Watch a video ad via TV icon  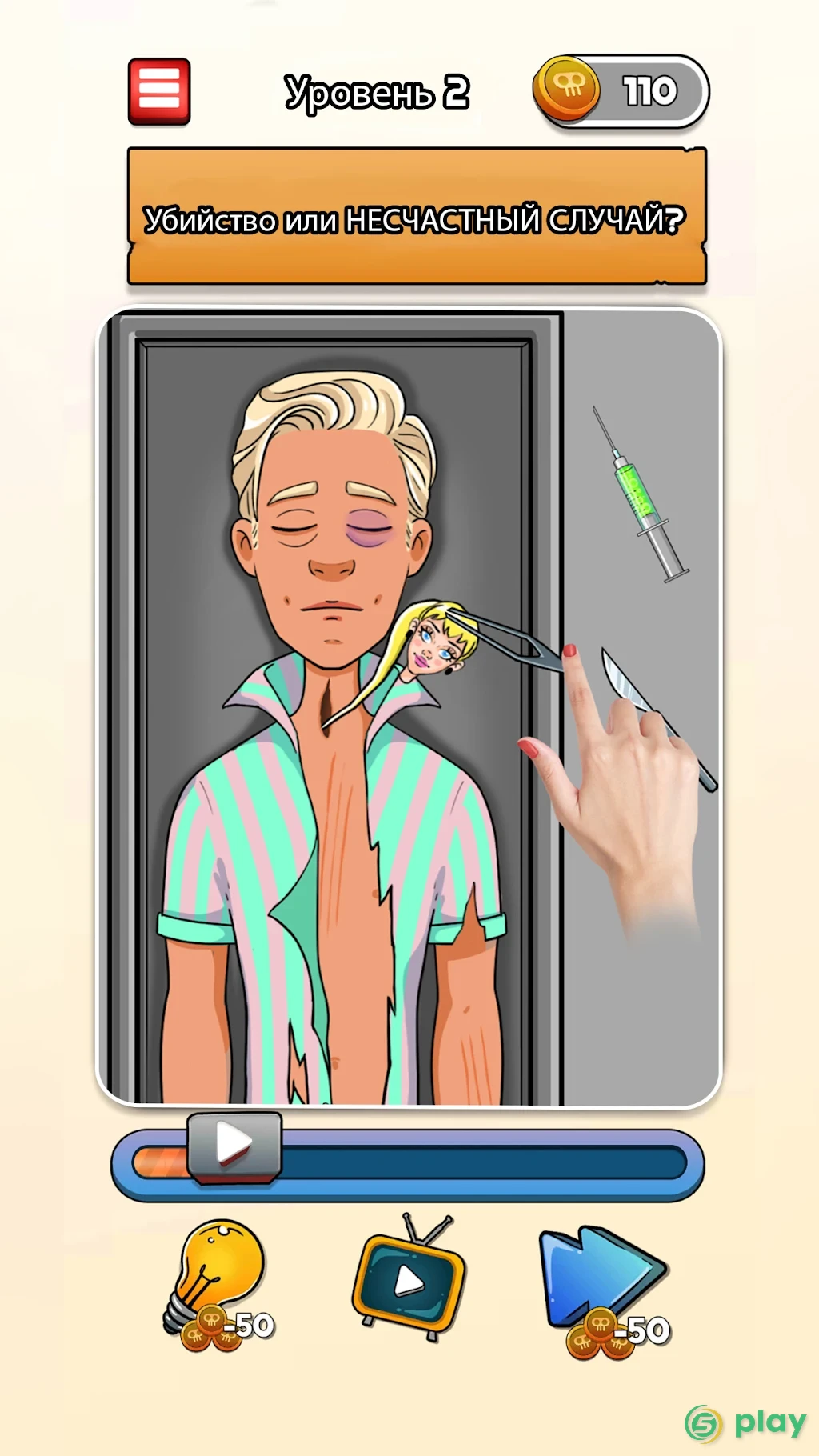(409, 1278)
